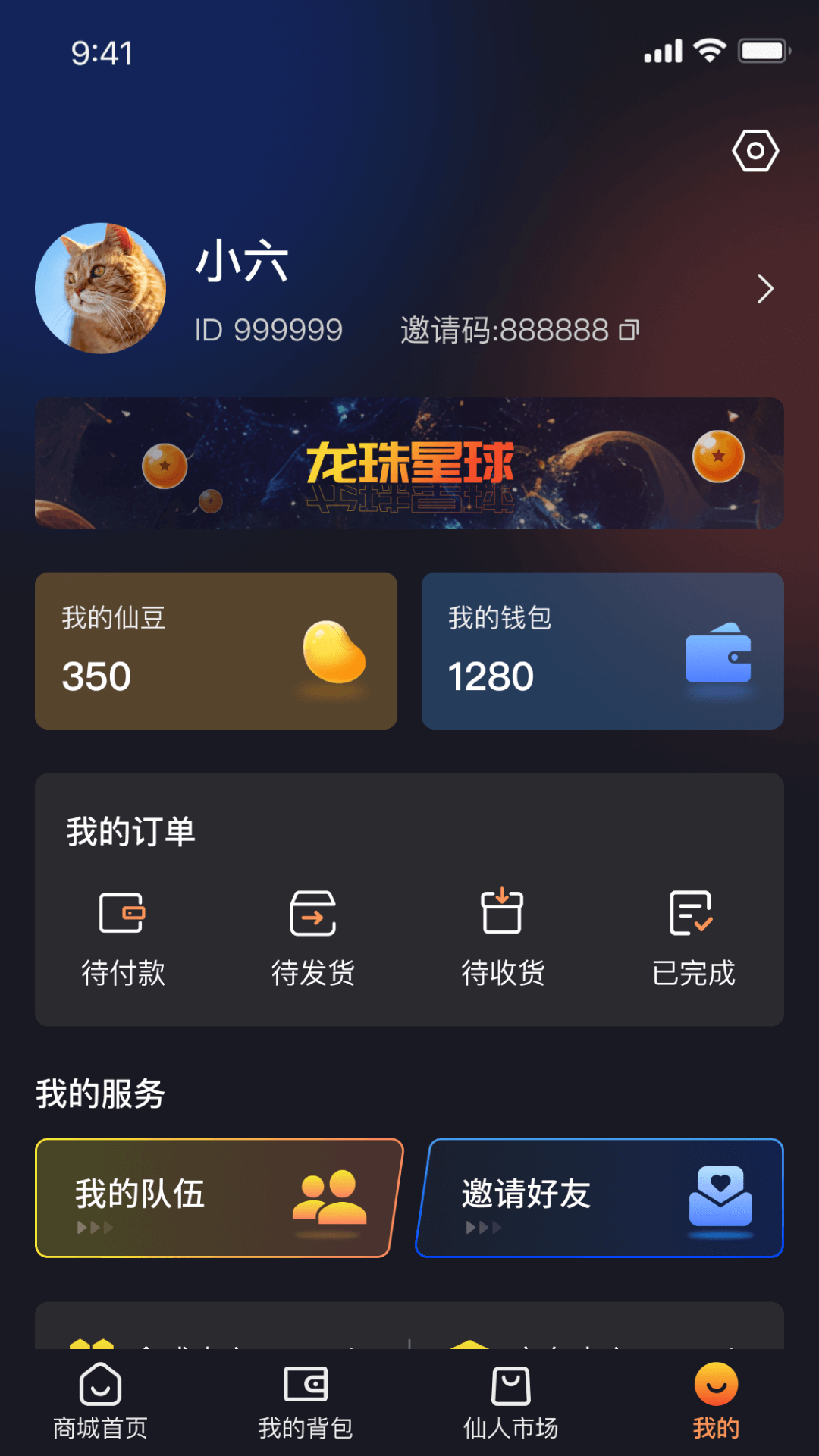
Task: View 待收货 orders
Action: tap(503, 939)
